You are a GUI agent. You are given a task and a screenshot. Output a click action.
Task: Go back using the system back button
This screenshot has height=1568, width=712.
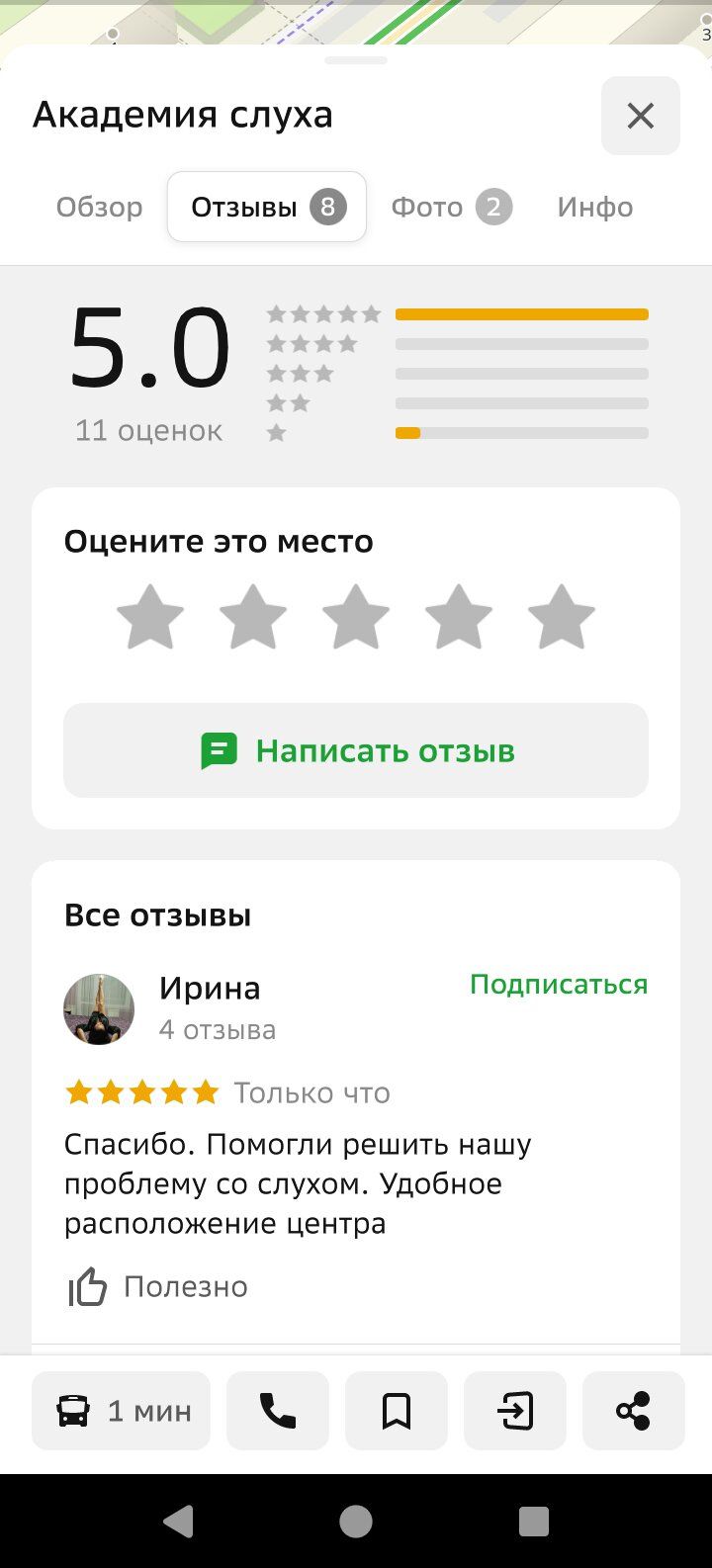[x=178, y=1522]
